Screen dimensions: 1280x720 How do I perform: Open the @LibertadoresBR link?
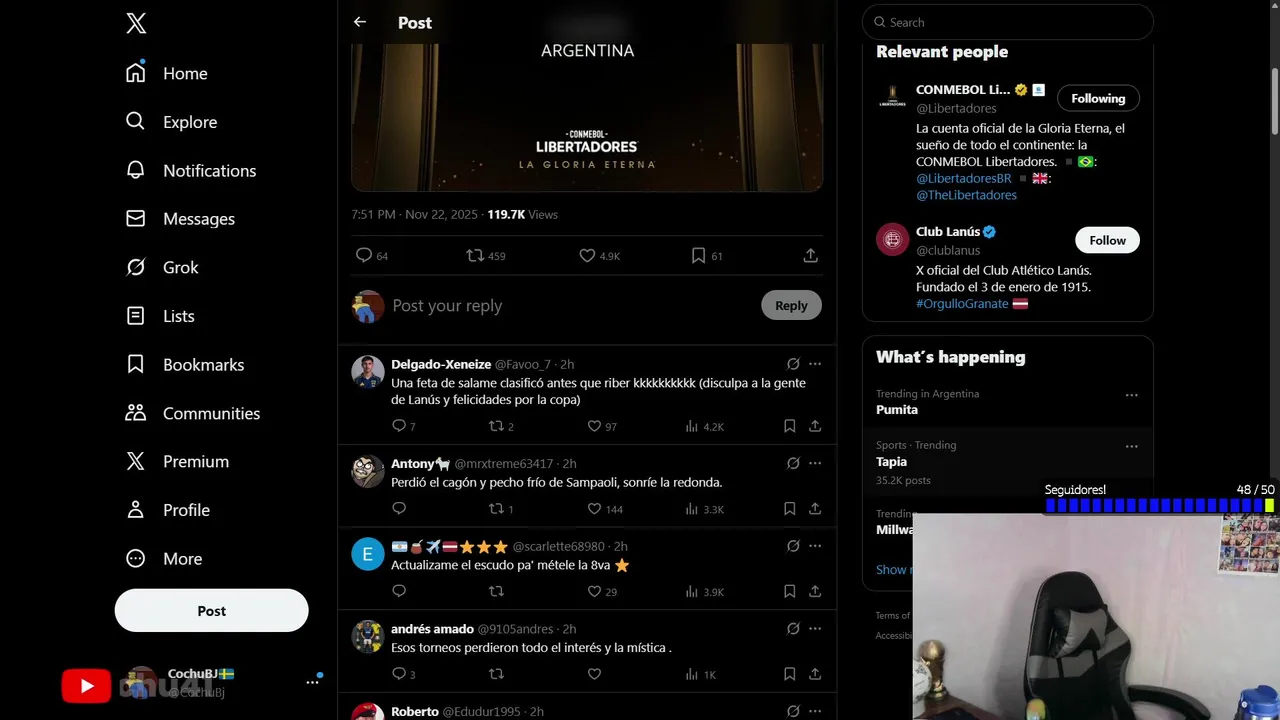(x=963, y=178)
